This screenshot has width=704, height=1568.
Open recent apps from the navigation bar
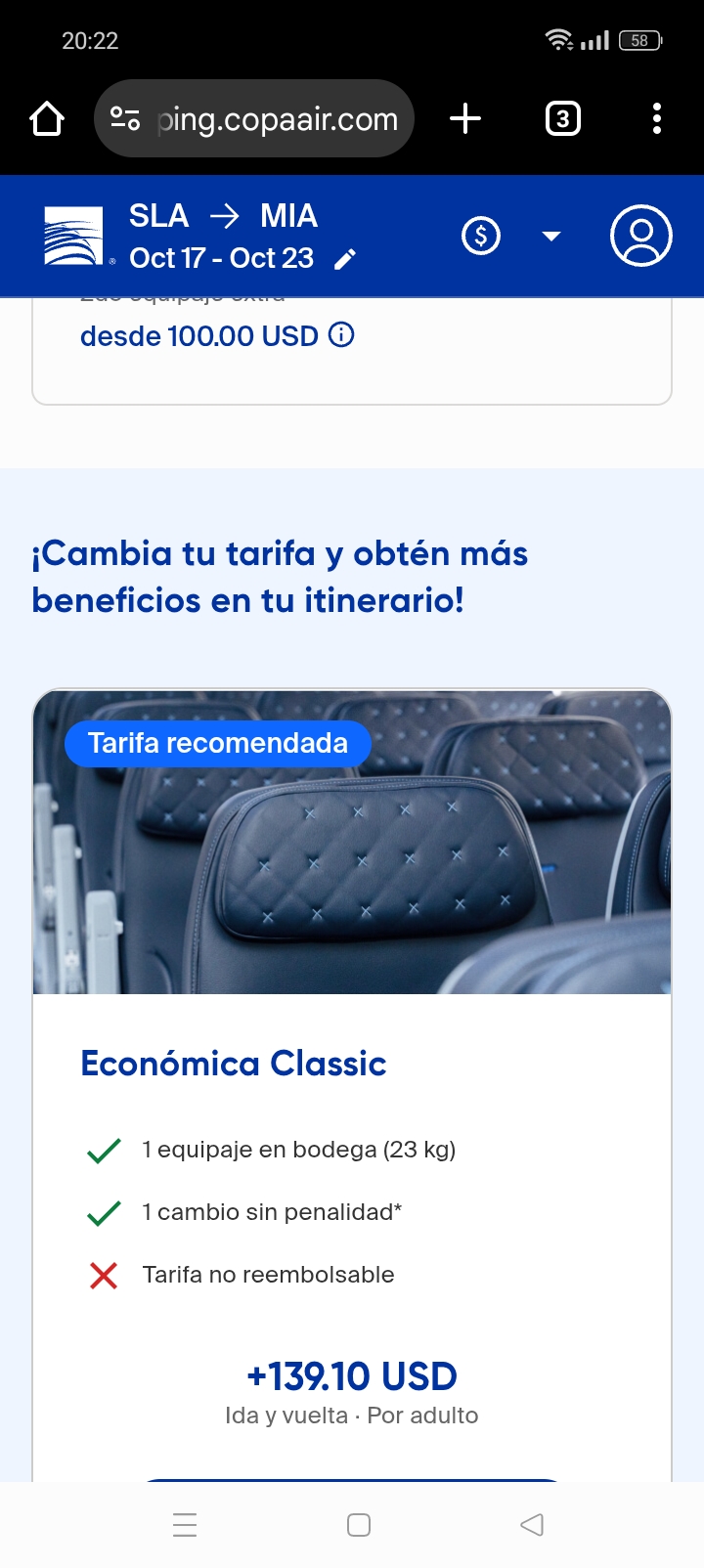pos(185,1524)
